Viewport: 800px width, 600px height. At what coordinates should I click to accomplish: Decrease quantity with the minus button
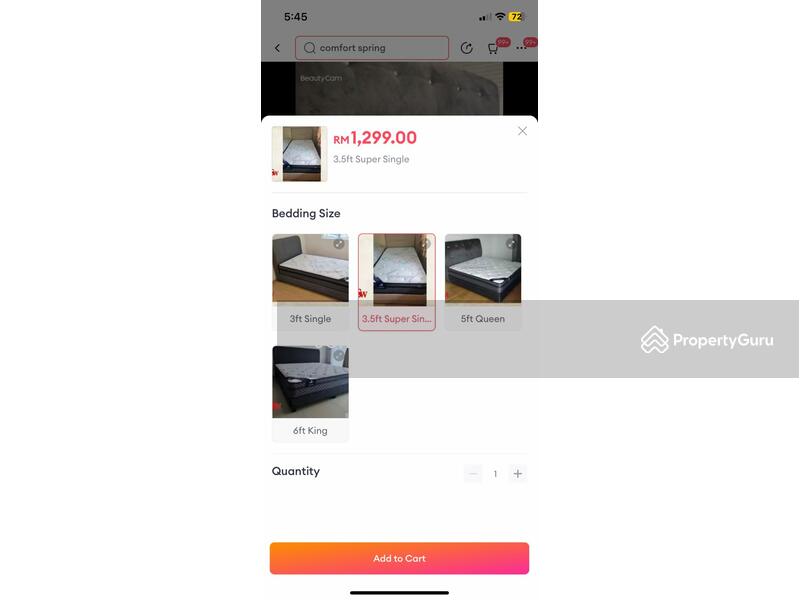473,474
